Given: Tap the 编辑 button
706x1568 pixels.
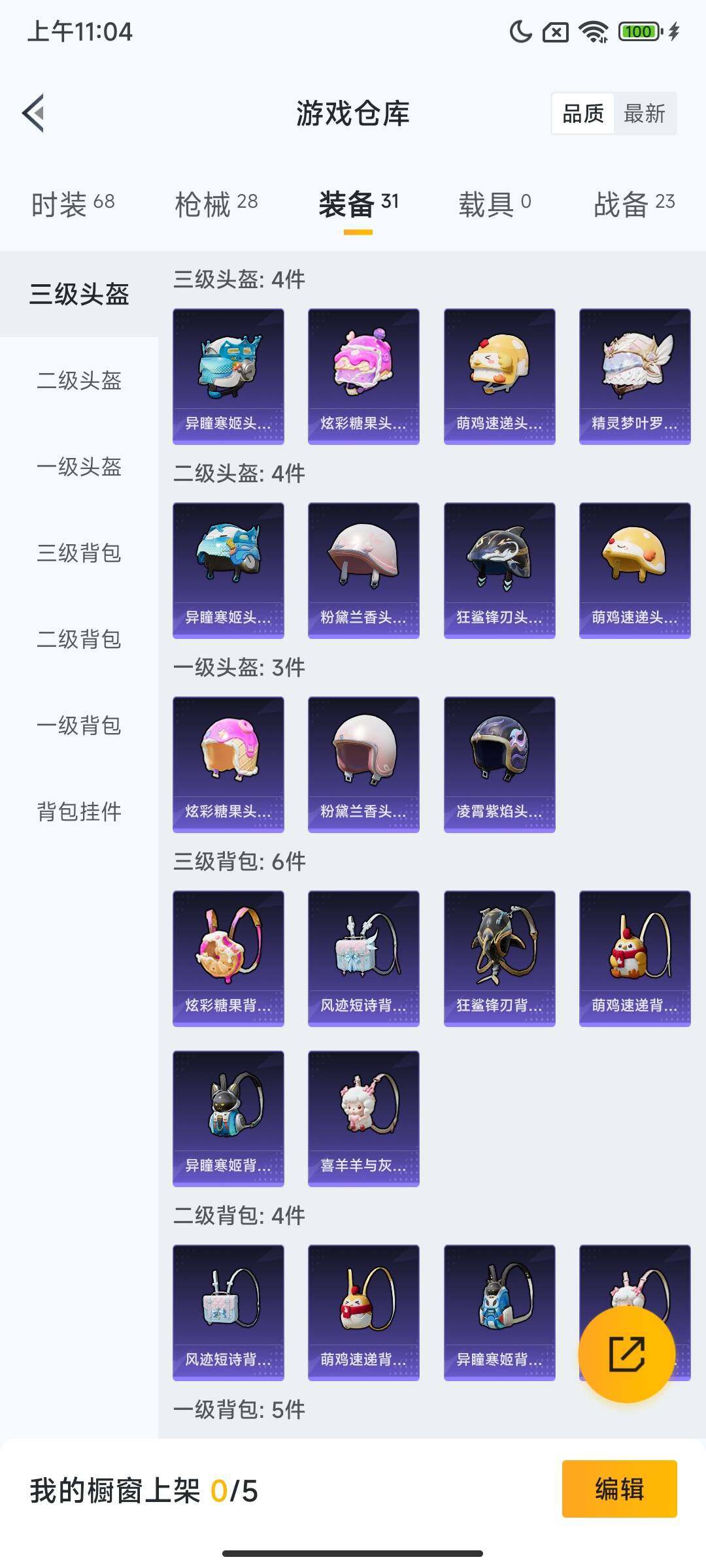Looking at the screenshot, I should click(x=619, y=1489).
